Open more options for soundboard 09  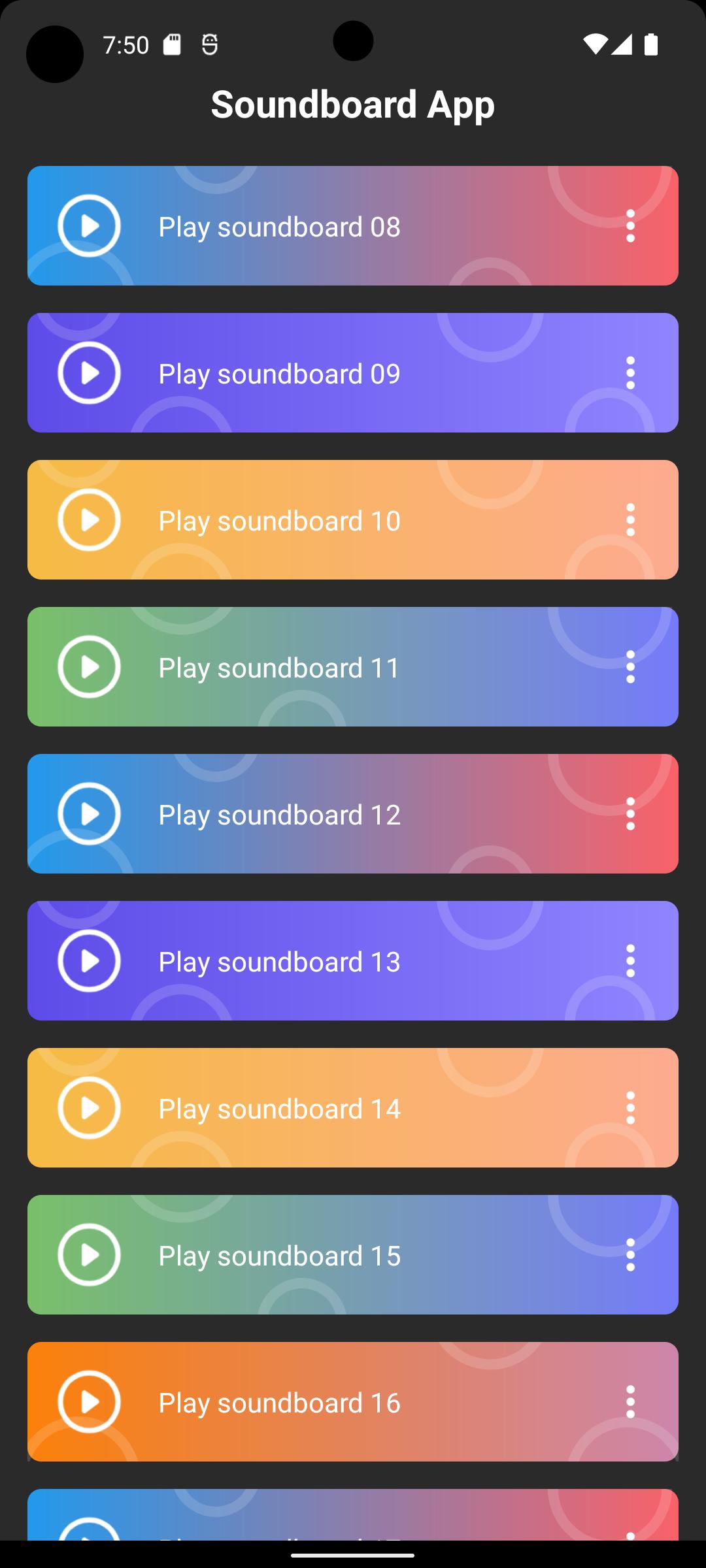click(x=630, y=373)
